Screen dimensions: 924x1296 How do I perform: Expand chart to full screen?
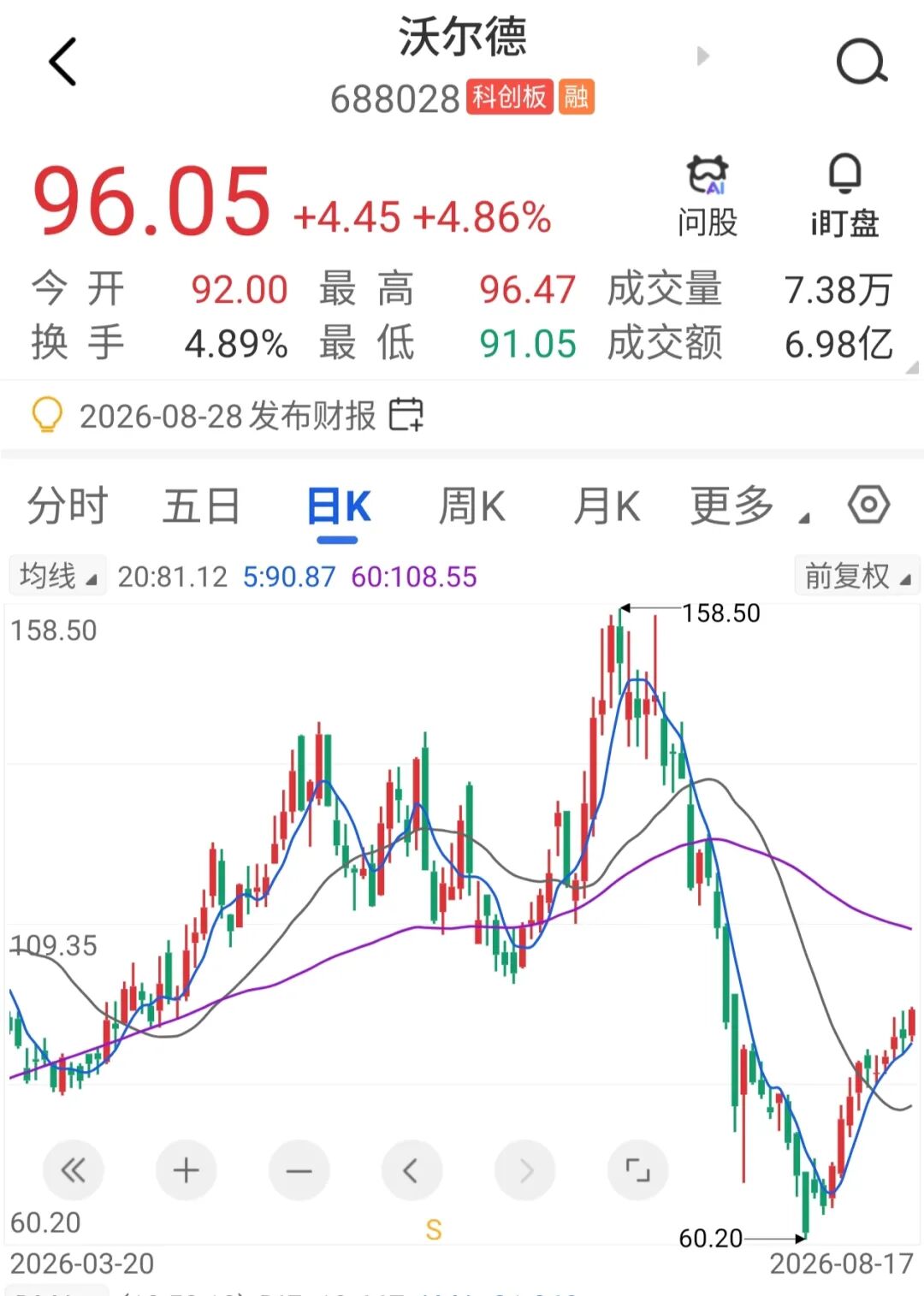tap(637, 1170)
